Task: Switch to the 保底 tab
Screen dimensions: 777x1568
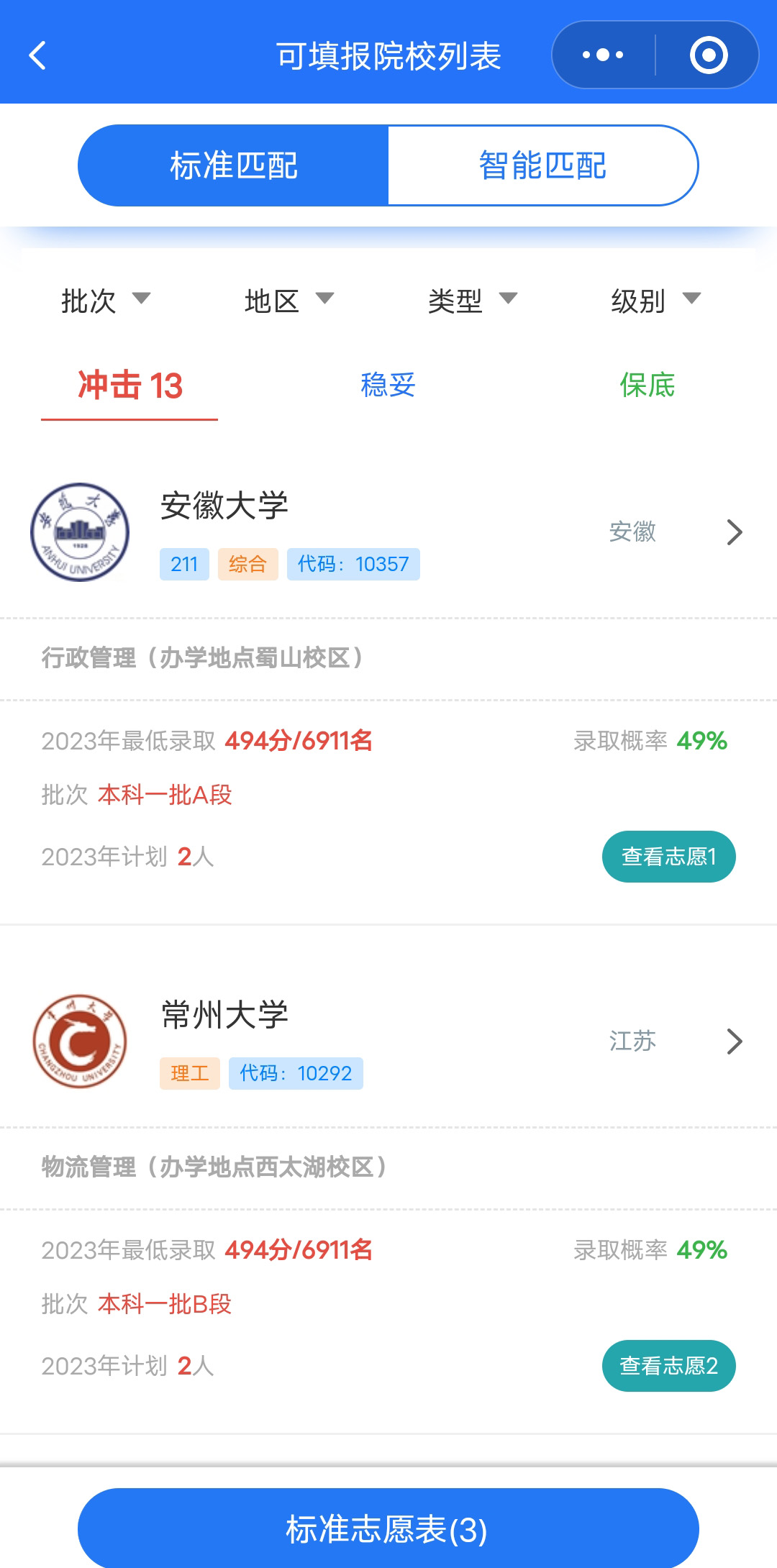Action: point(647,386)
